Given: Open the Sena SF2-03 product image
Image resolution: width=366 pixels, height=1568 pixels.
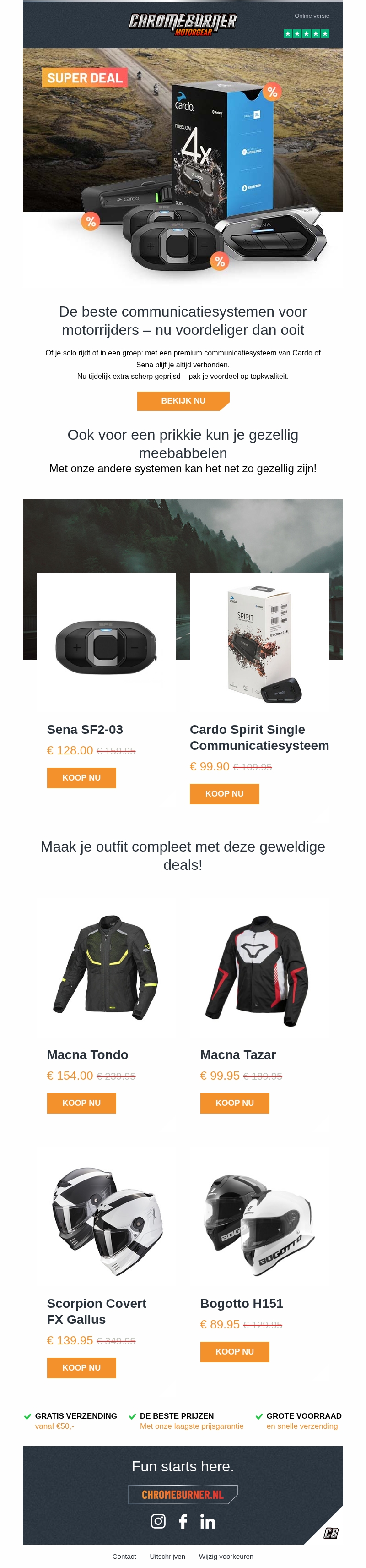Looking at the screenshot, I should pos(107,646).
